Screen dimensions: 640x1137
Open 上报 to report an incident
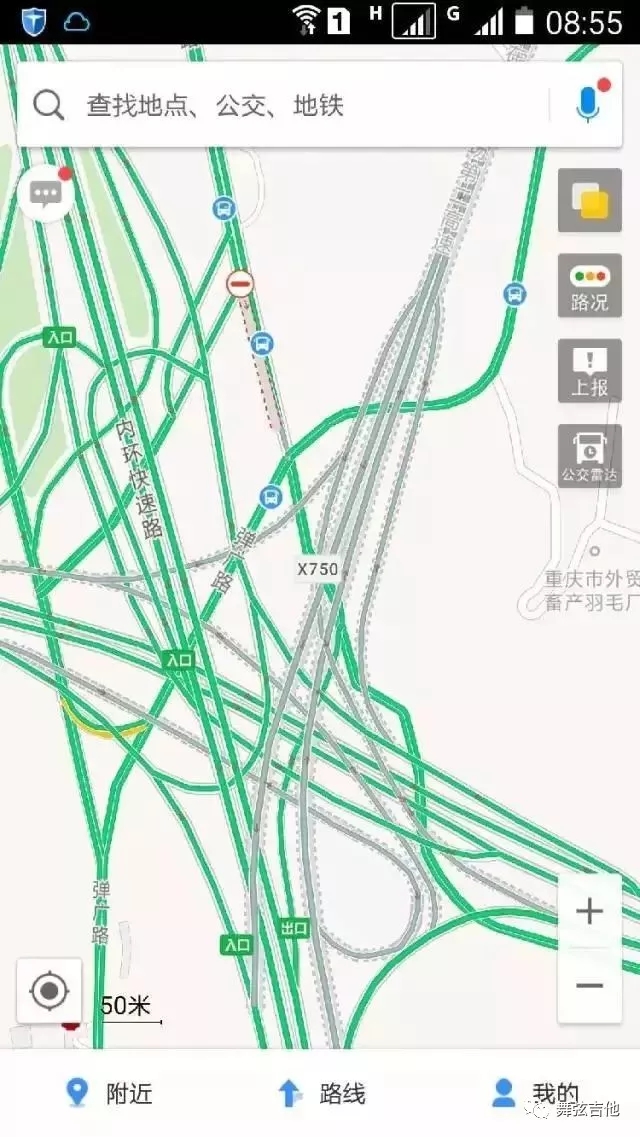coord(589,371)
